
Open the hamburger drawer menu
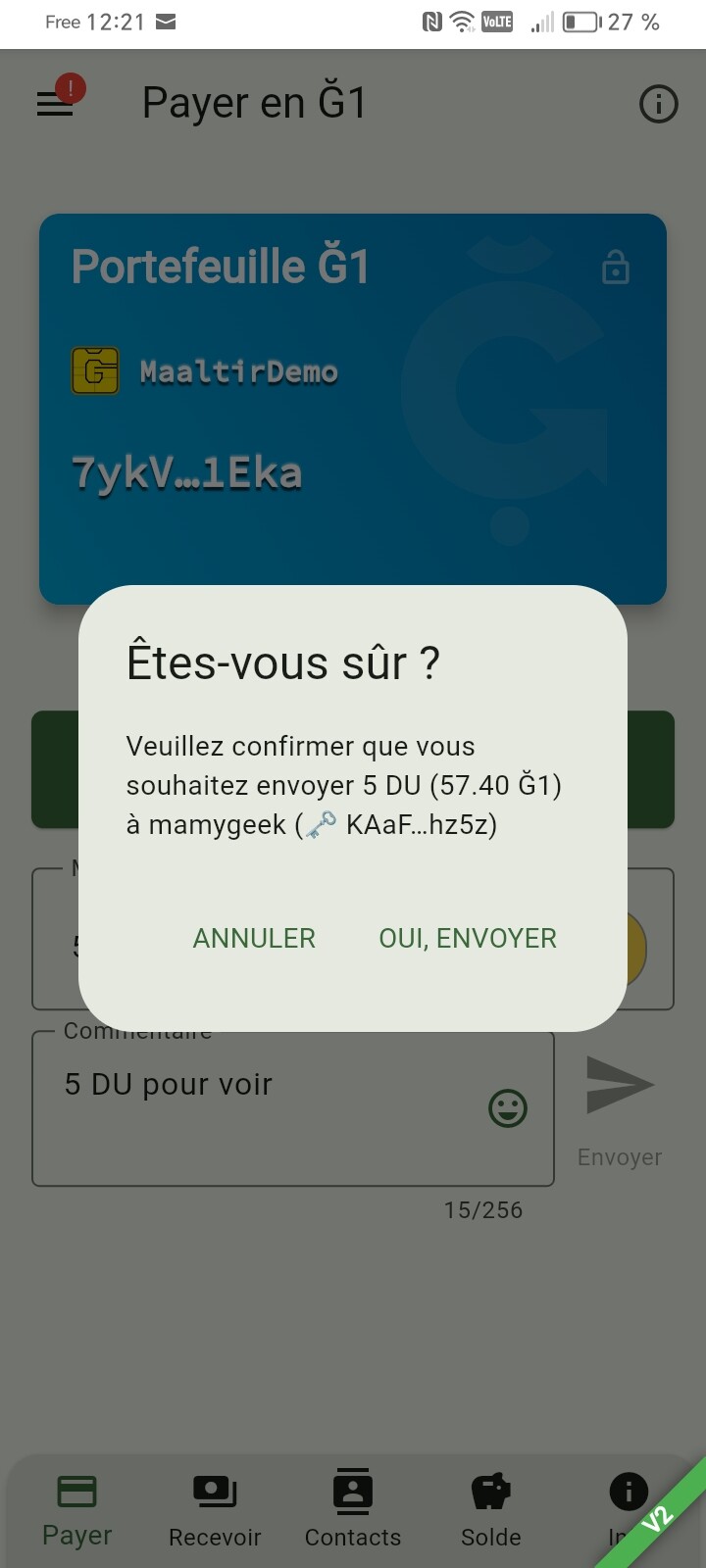click(56, 103)
